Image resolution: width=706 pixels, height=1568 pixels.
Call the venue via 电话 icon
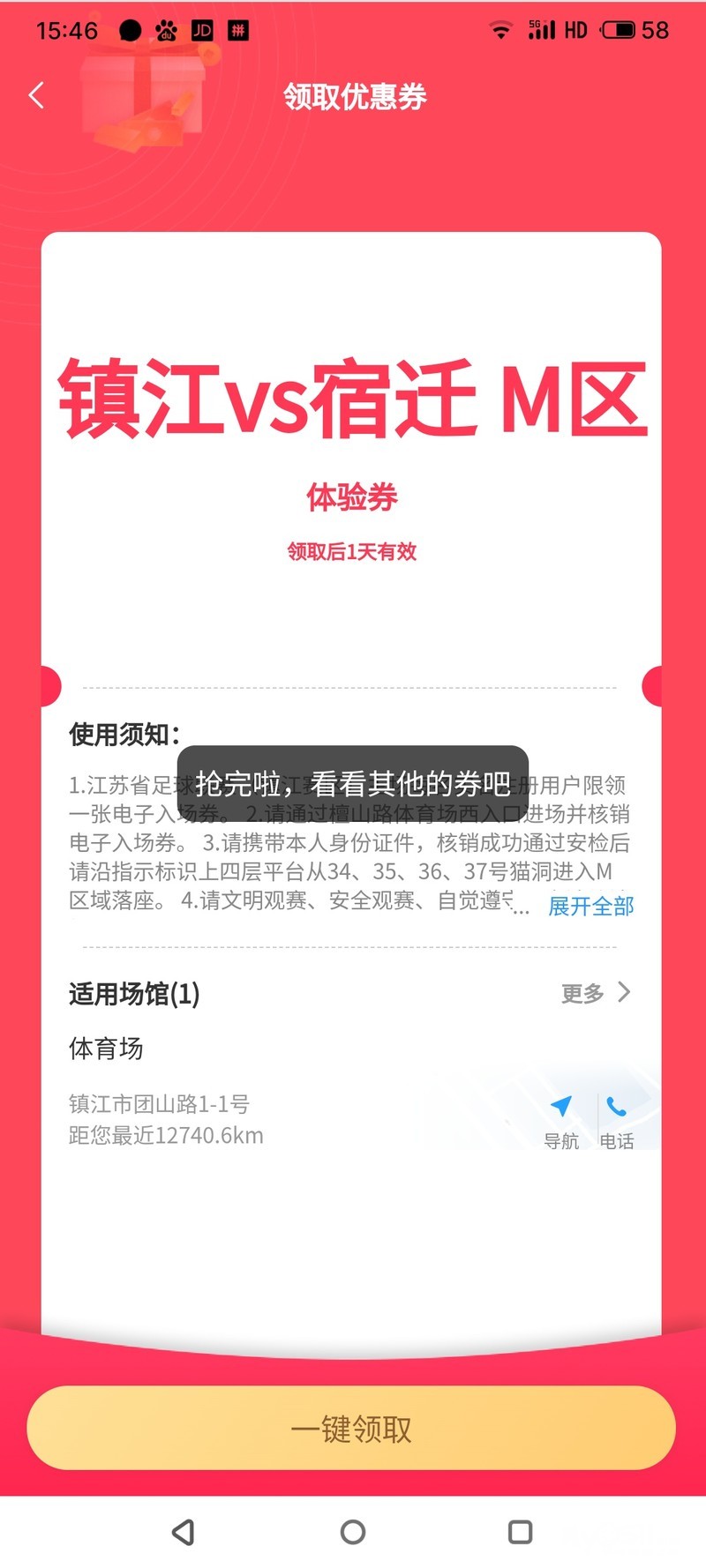(x=617, y=1122)
